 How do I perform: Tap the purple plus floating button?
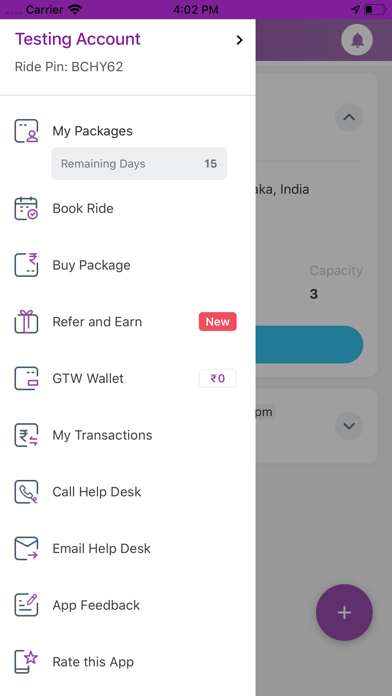344,613
